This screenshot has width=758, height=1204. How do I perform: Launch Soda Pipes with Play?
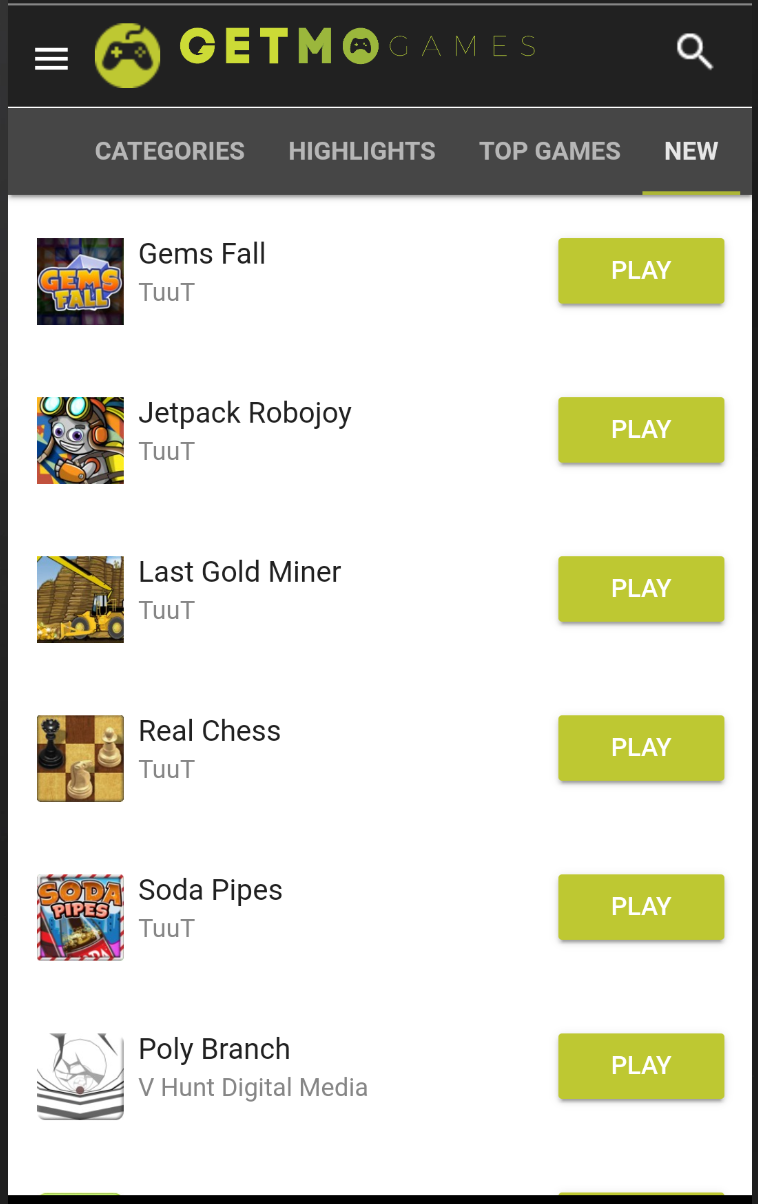tap(640, 907)
